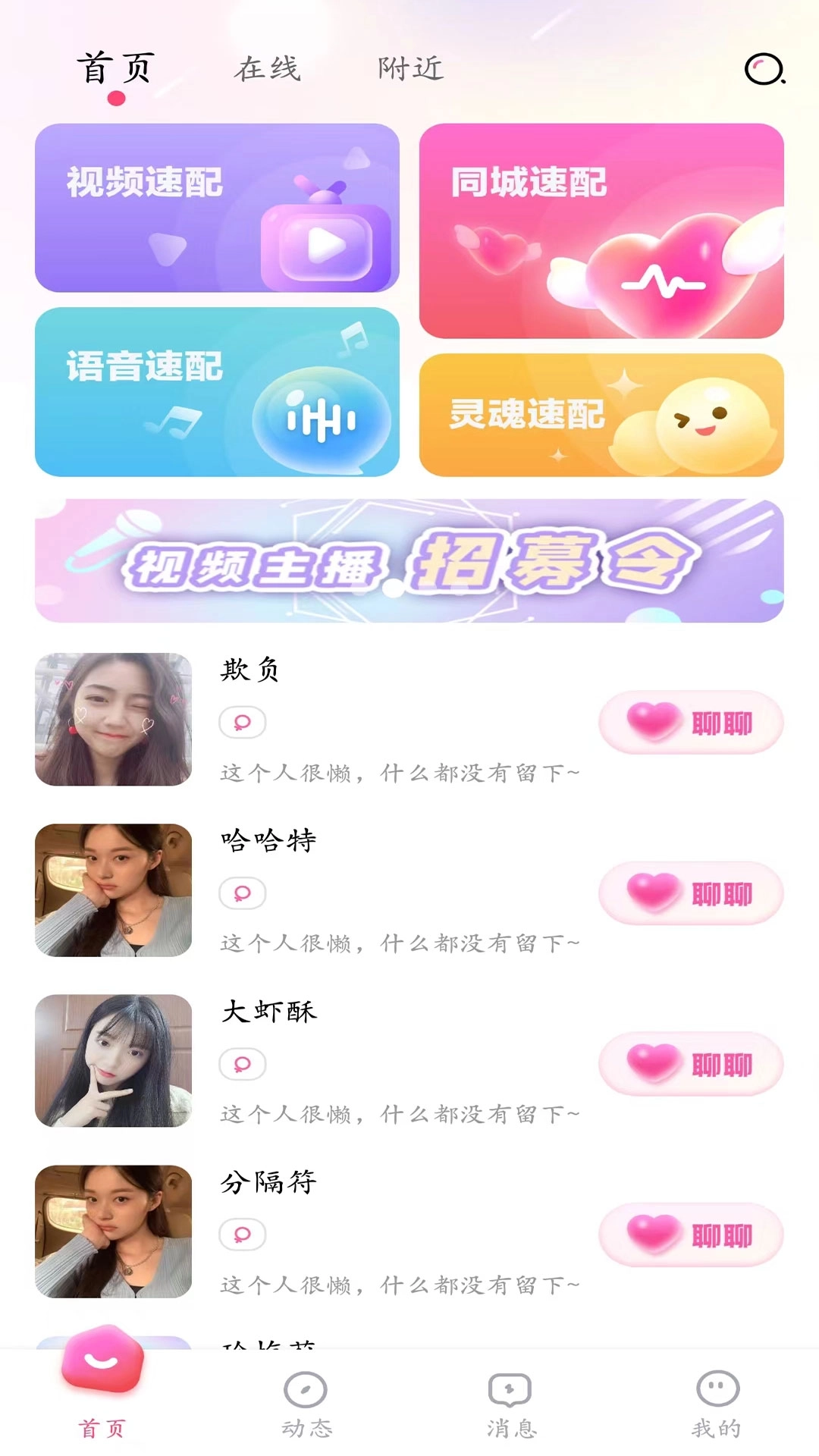Open the search icon
This screenshot has width=819, height=1456.
[x=764, y=70]
